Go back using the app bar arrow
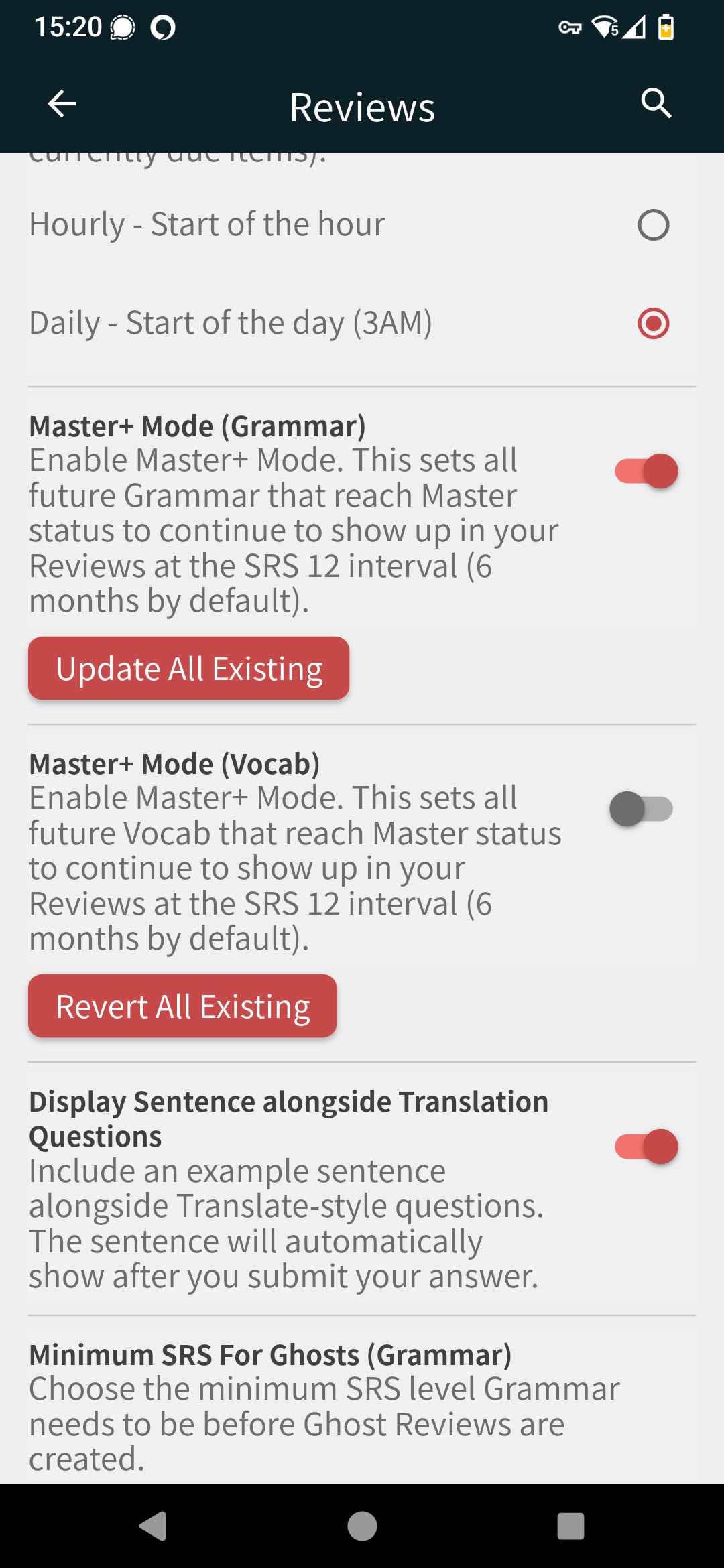 click(62, 105)
